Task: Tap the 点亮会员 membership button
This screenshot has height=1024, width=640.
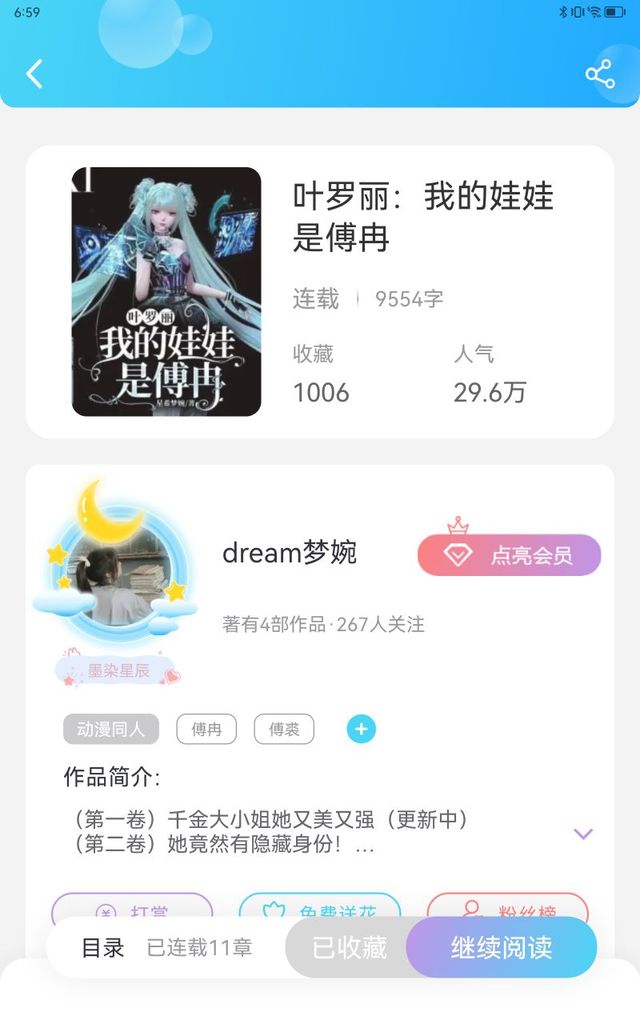Action: pos(509,555)
